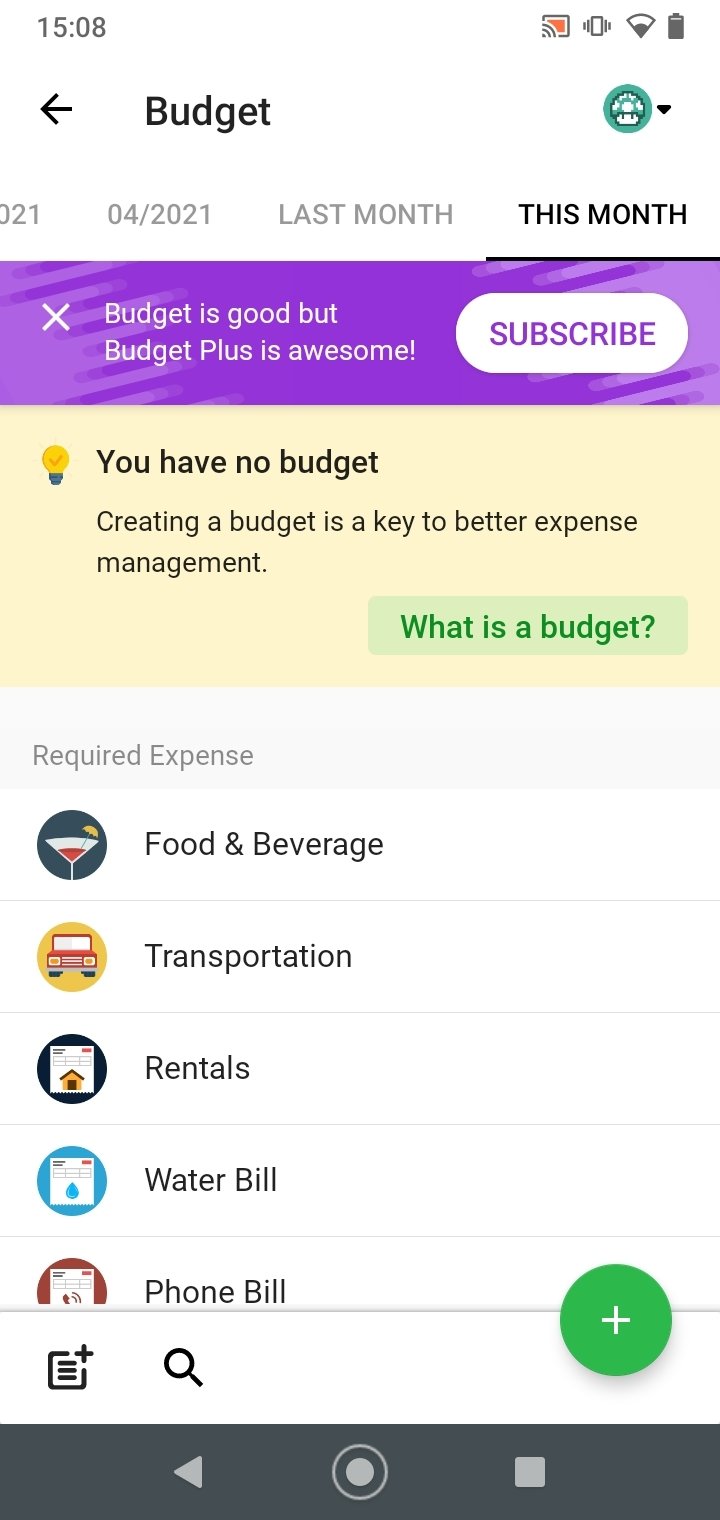
Task: Tap the add note list icon
Action: pos(71,1367)
